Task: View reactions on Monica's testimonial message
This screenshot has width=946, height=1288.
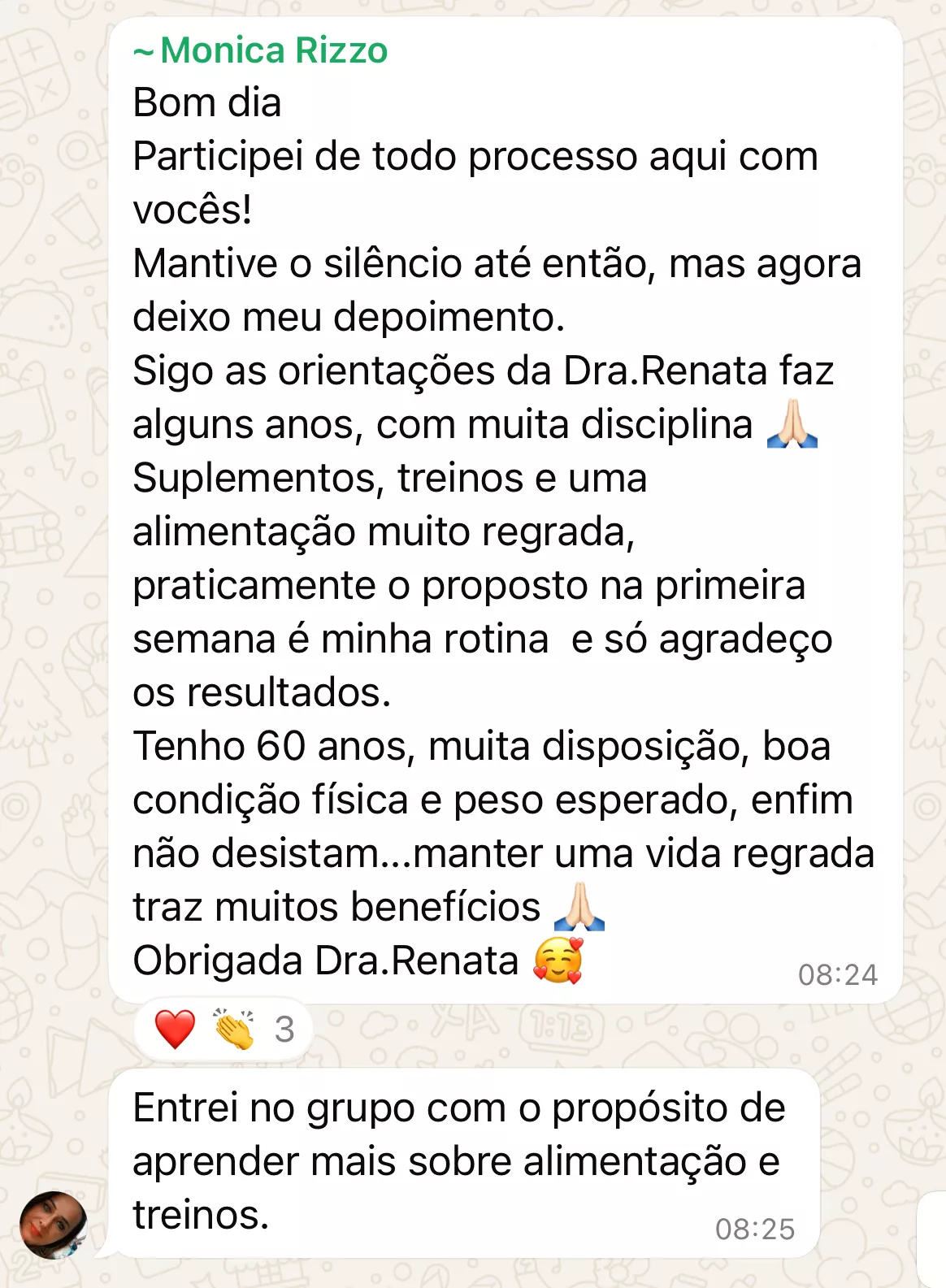Action: (223, 1030)
